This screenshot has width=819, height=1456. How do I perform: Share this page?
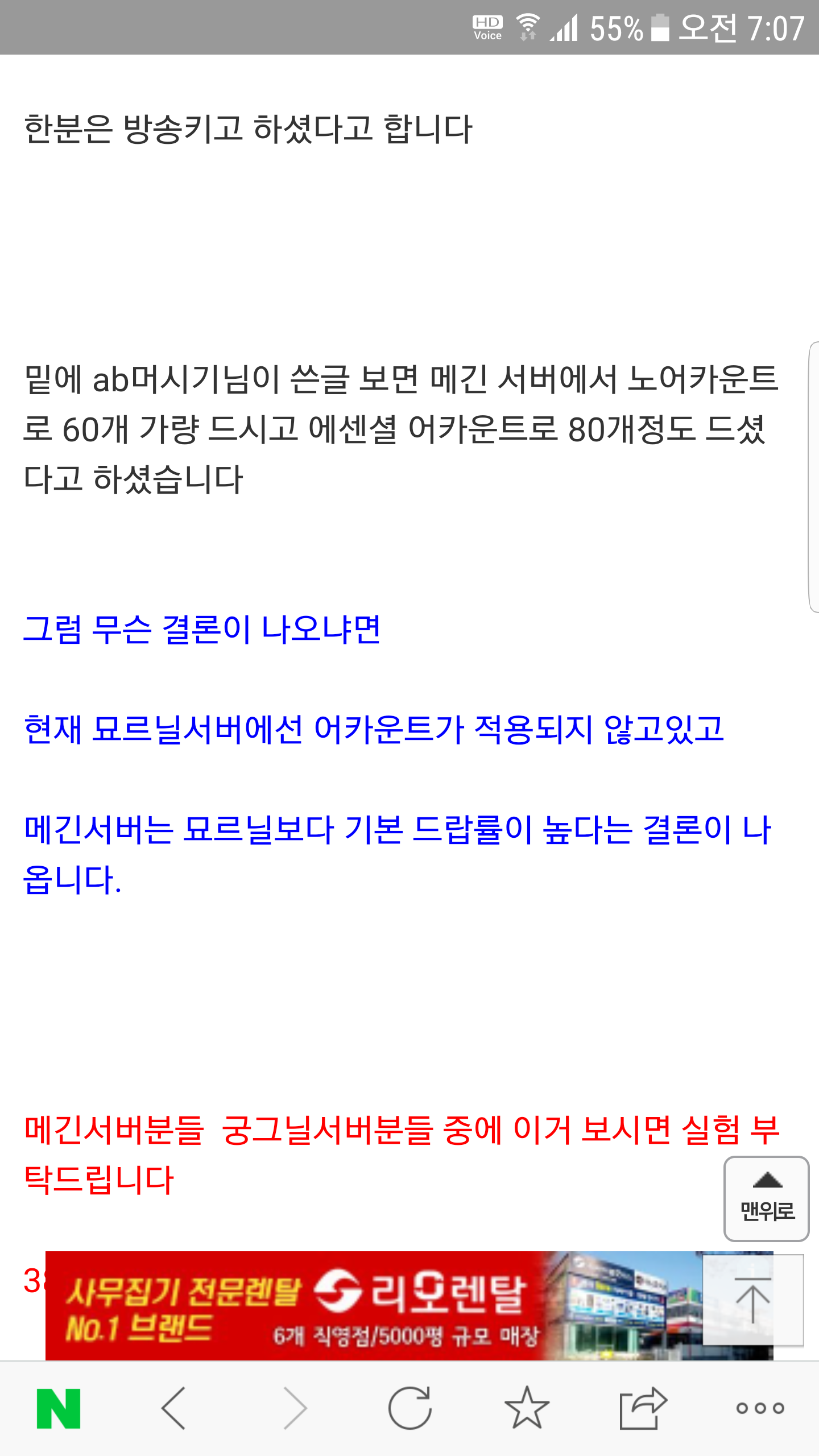click(643, 1408)
